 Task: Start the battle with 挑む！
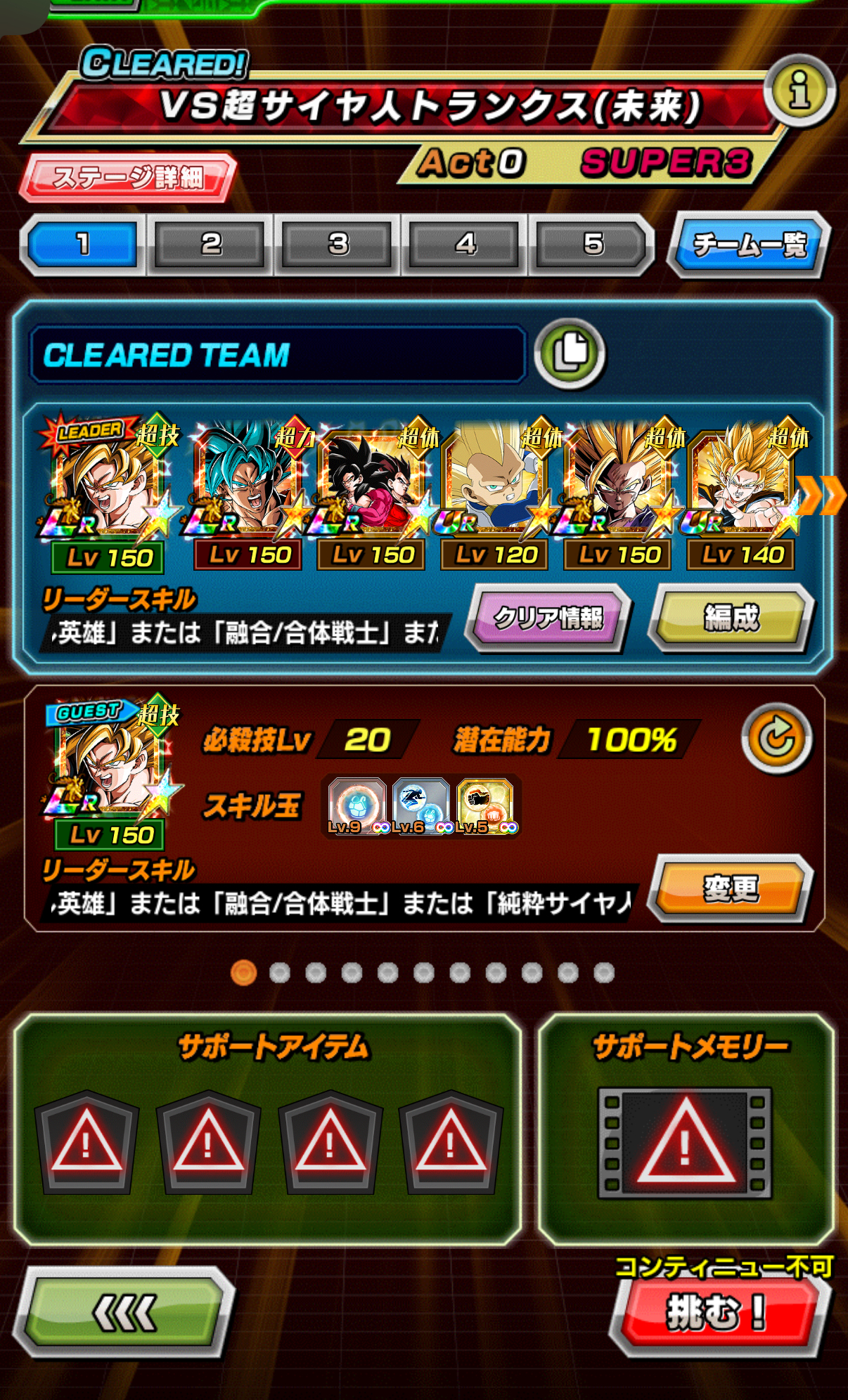(x=717, y=1311)
